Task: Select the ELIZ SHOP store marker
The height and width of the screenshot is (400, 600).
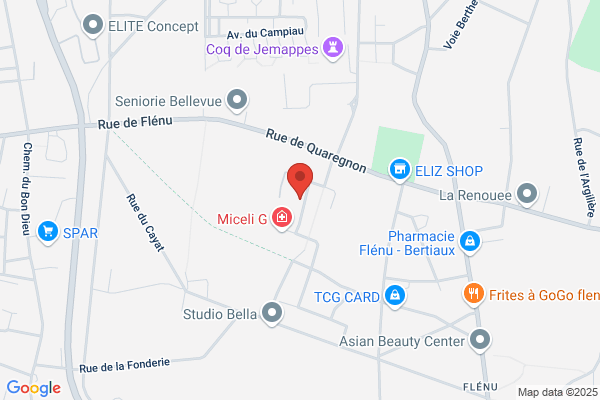Action: 399,170
